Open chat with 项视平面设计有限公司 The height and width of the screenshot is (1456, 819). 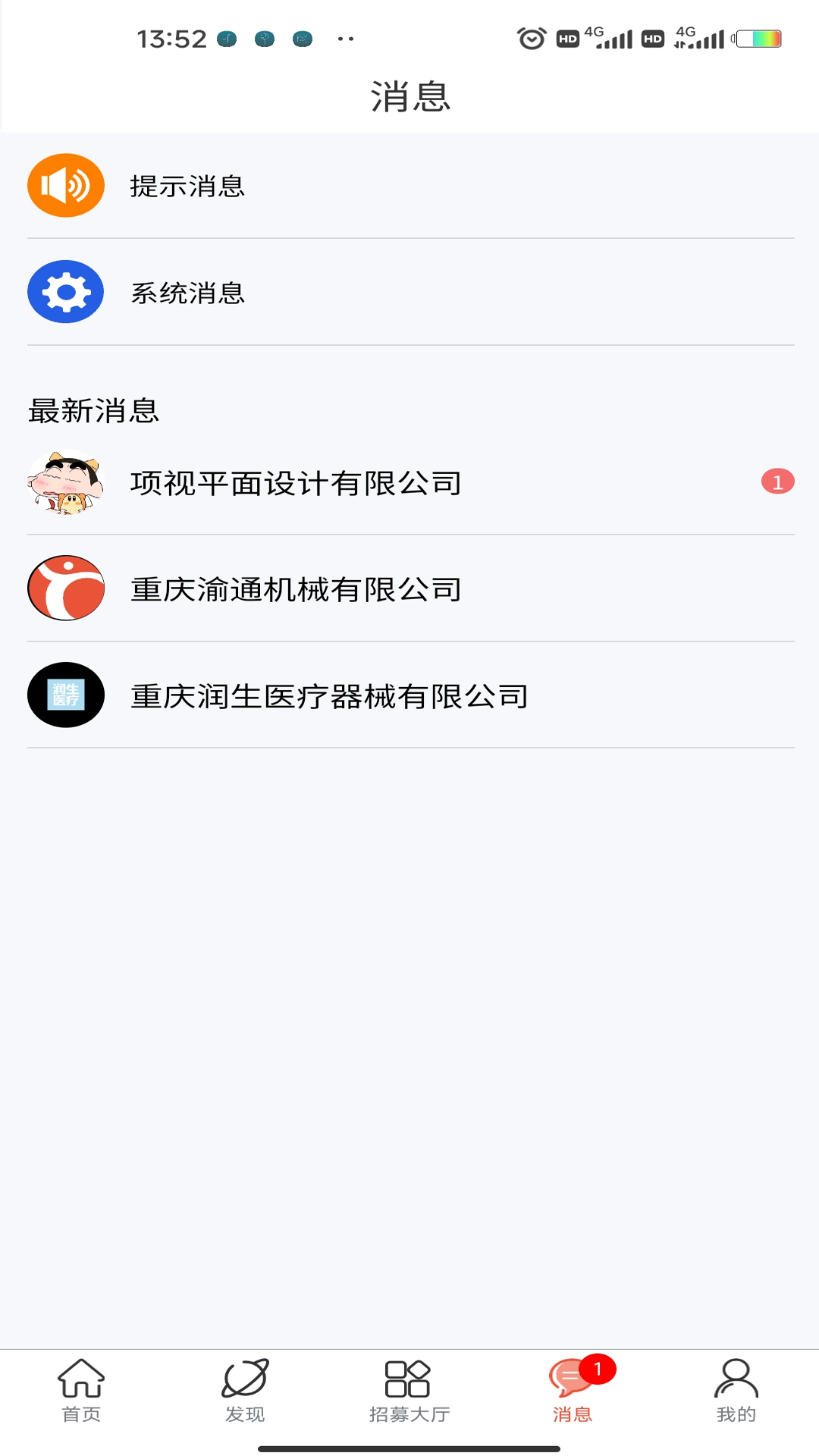tap(409, 482)
